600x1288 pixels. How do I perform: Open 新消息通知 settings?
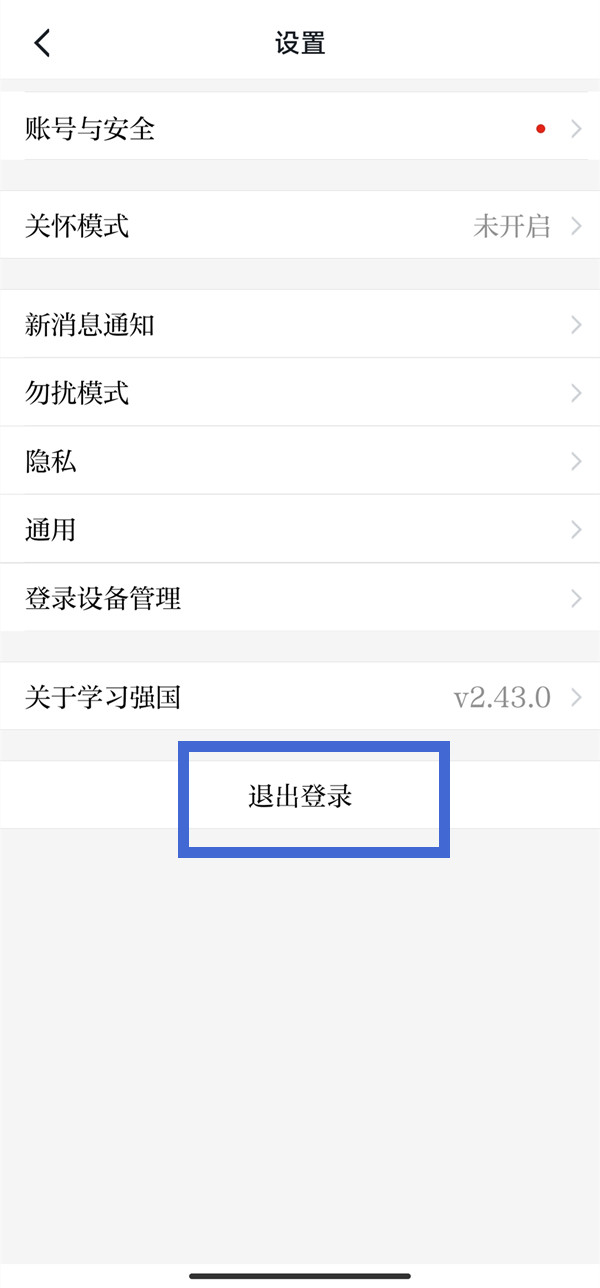pyautogui.click(x=300, y=324)
